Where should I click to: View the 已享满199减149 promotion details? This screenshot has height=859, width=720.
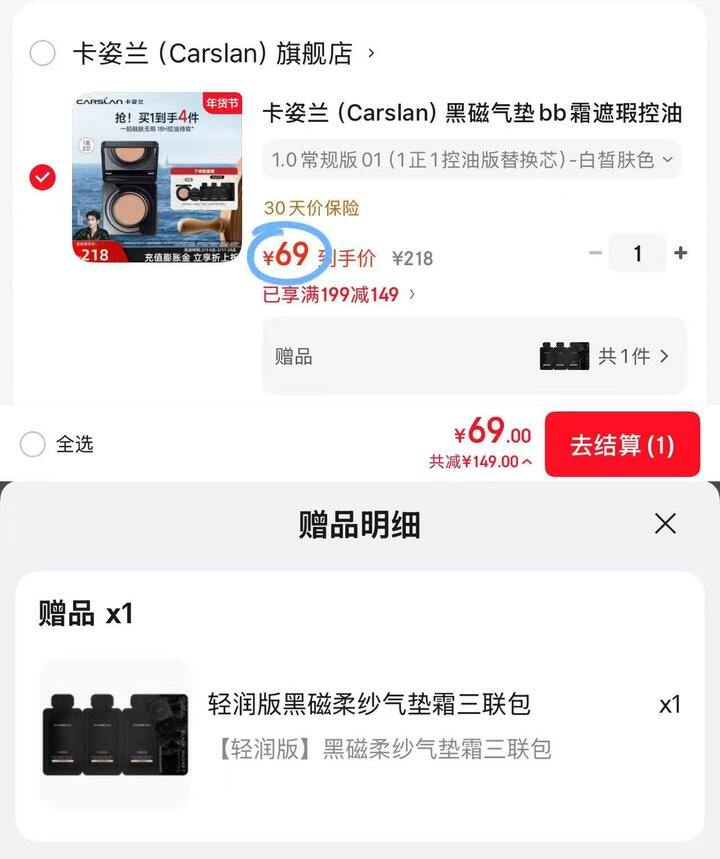pyautogui.click(x=339, y=295)
